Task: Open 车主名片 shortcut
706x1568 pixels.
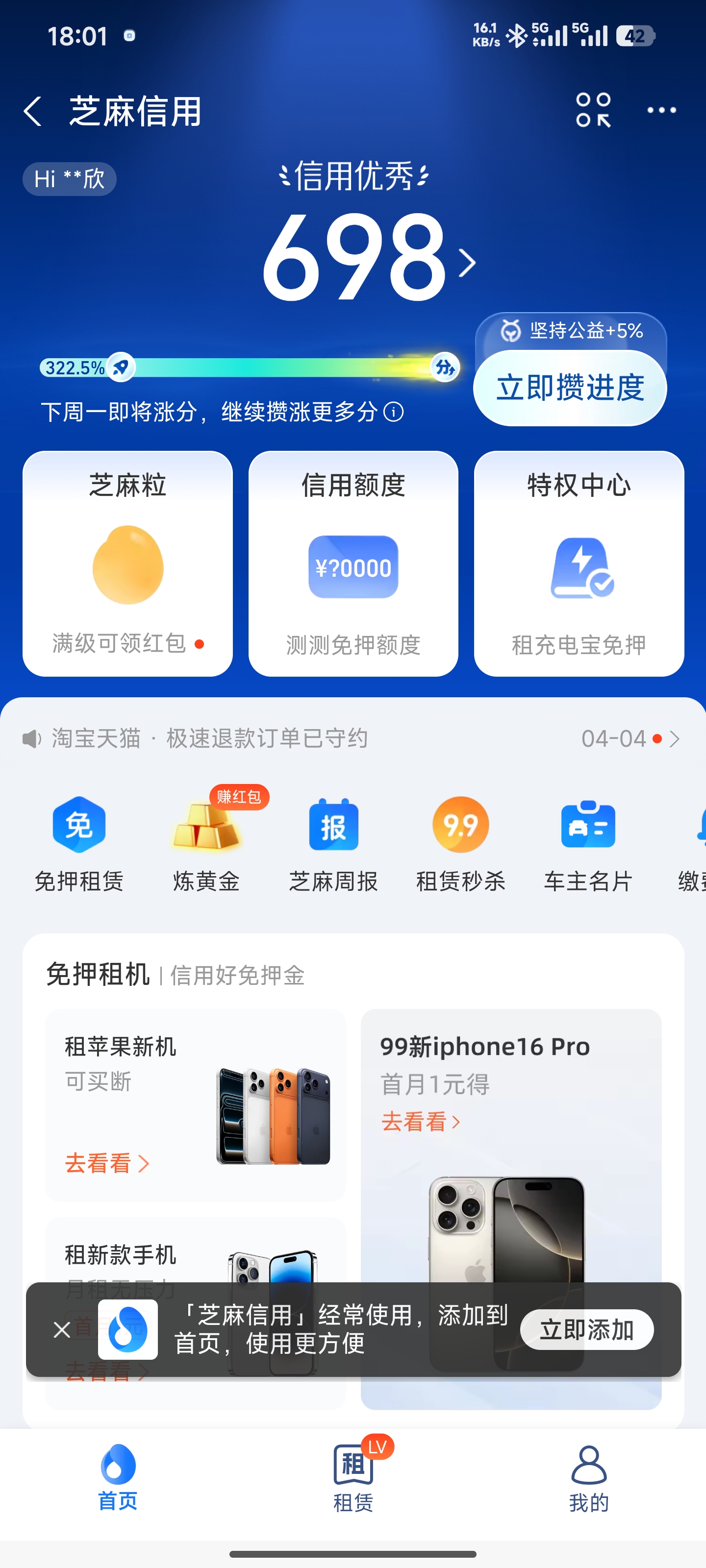Action: coord(588,843)
